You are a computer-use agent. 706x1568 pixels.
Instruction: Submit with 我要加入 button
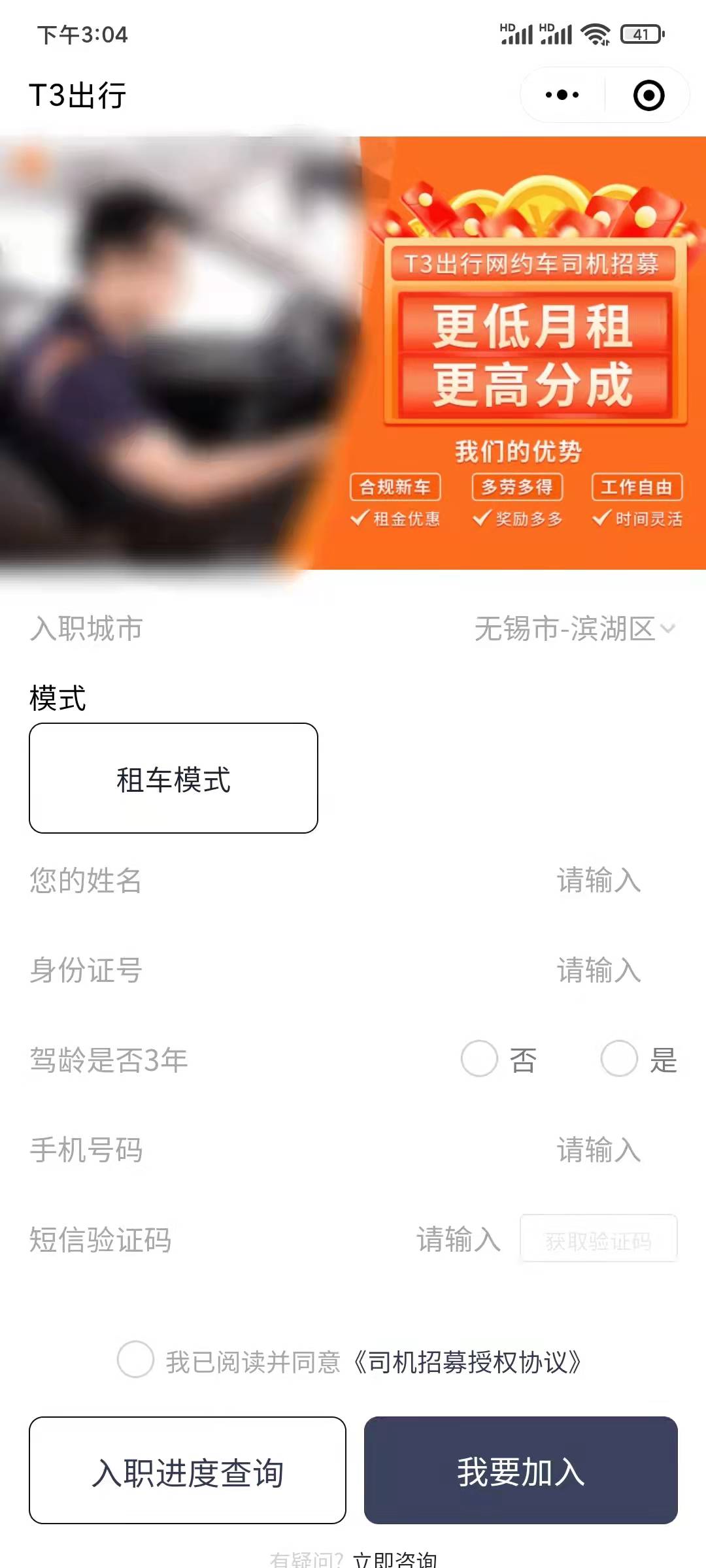pos(520,1471)
